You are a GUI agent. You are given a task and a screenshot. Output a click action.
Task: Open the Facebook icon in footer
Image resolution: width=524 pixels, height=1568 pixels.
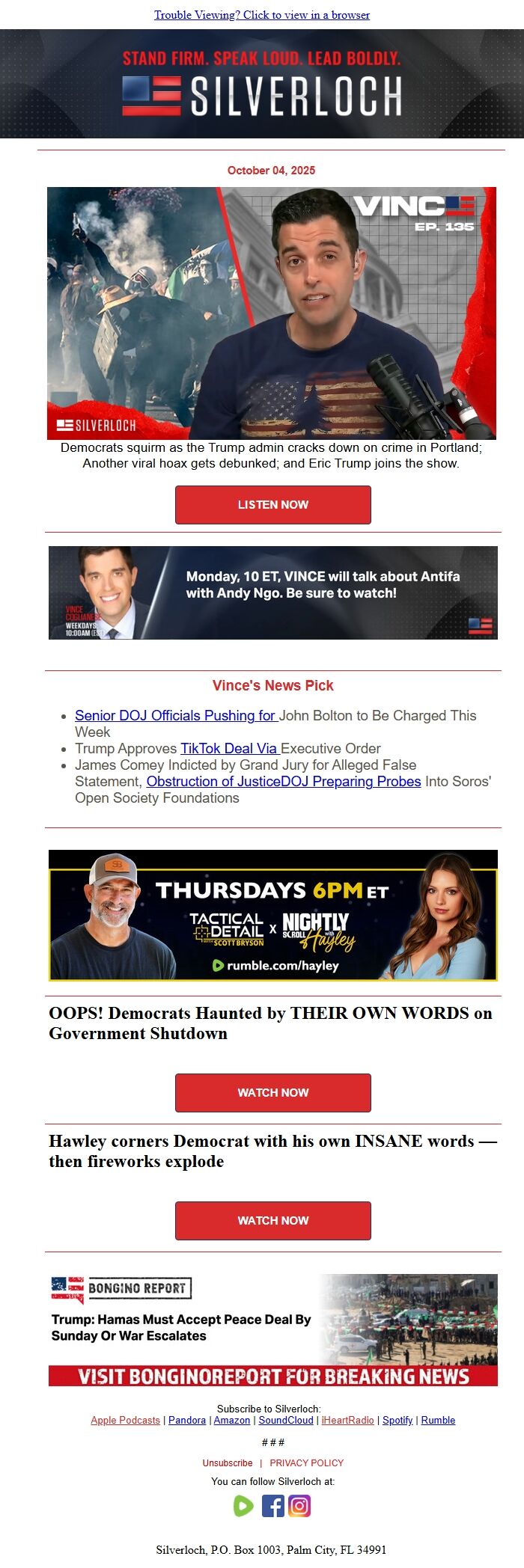click(x=273, y=1506)
